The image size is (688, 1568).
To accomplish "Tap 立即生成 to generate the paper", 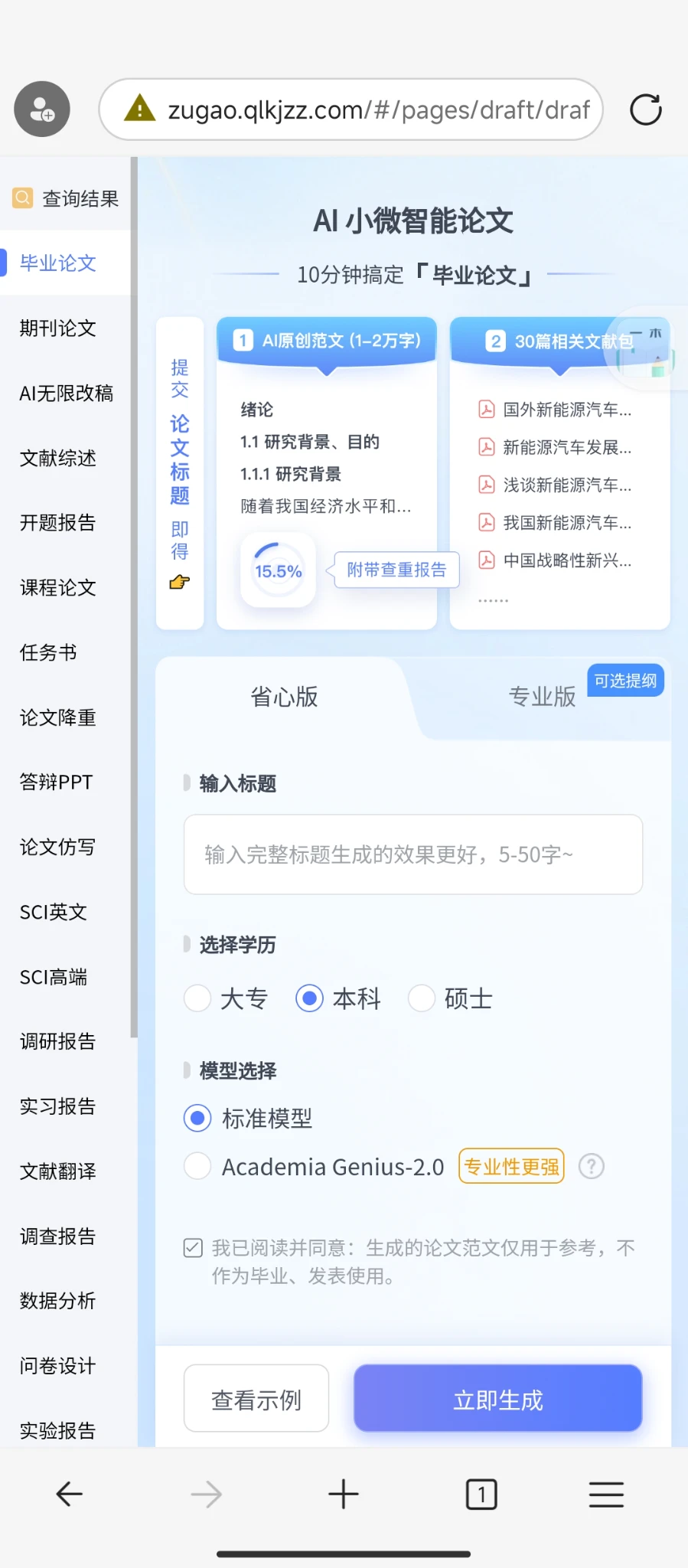I will click(x=497, y=1399).
